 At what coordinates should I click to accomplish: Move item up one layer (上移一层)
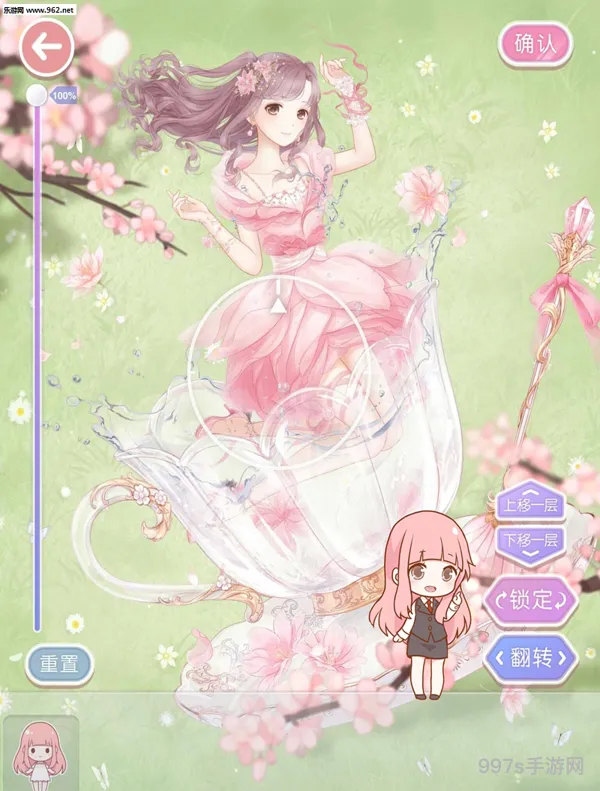click(530, 503)
